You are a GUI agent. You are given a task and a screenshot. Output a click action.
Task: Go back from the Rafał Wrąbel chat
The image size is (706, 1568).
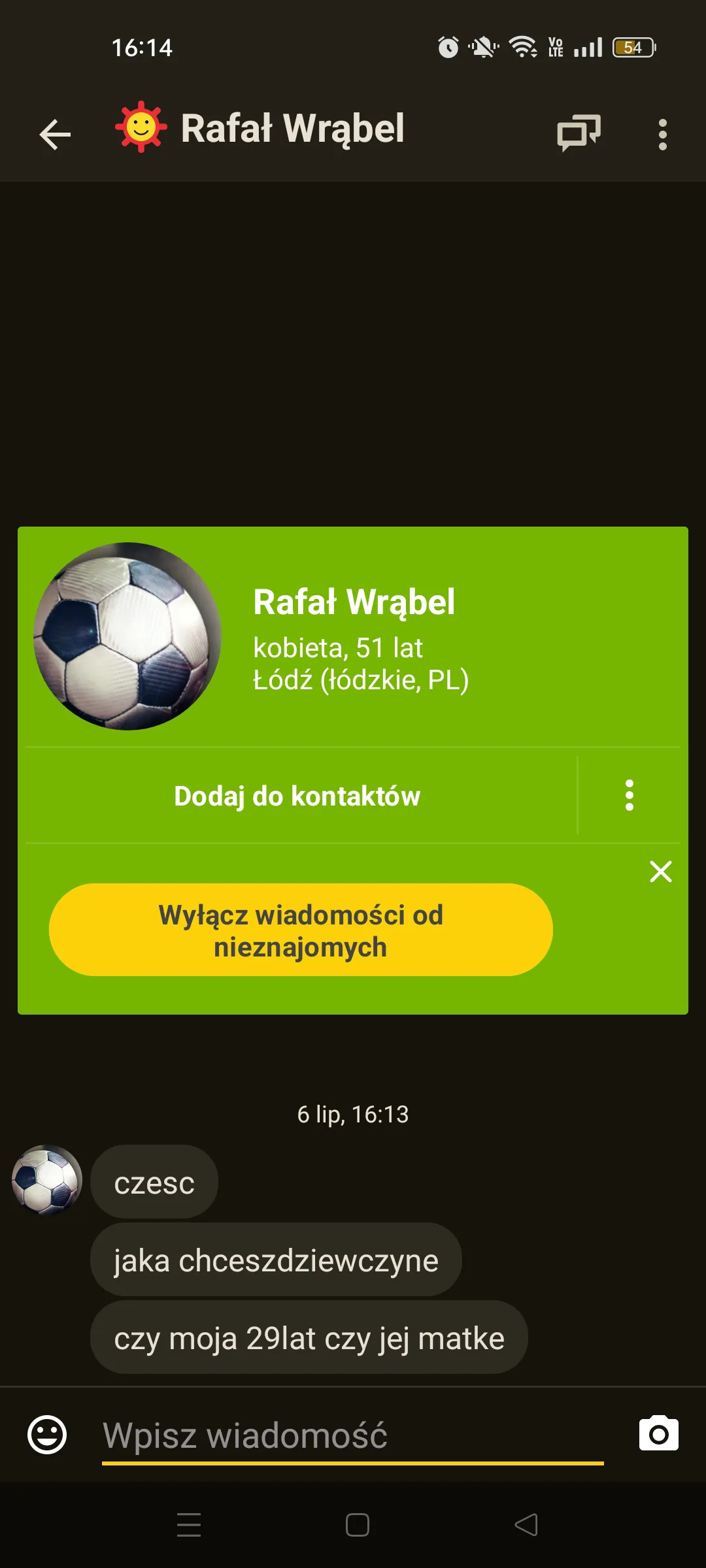click(x=55, y=135)
